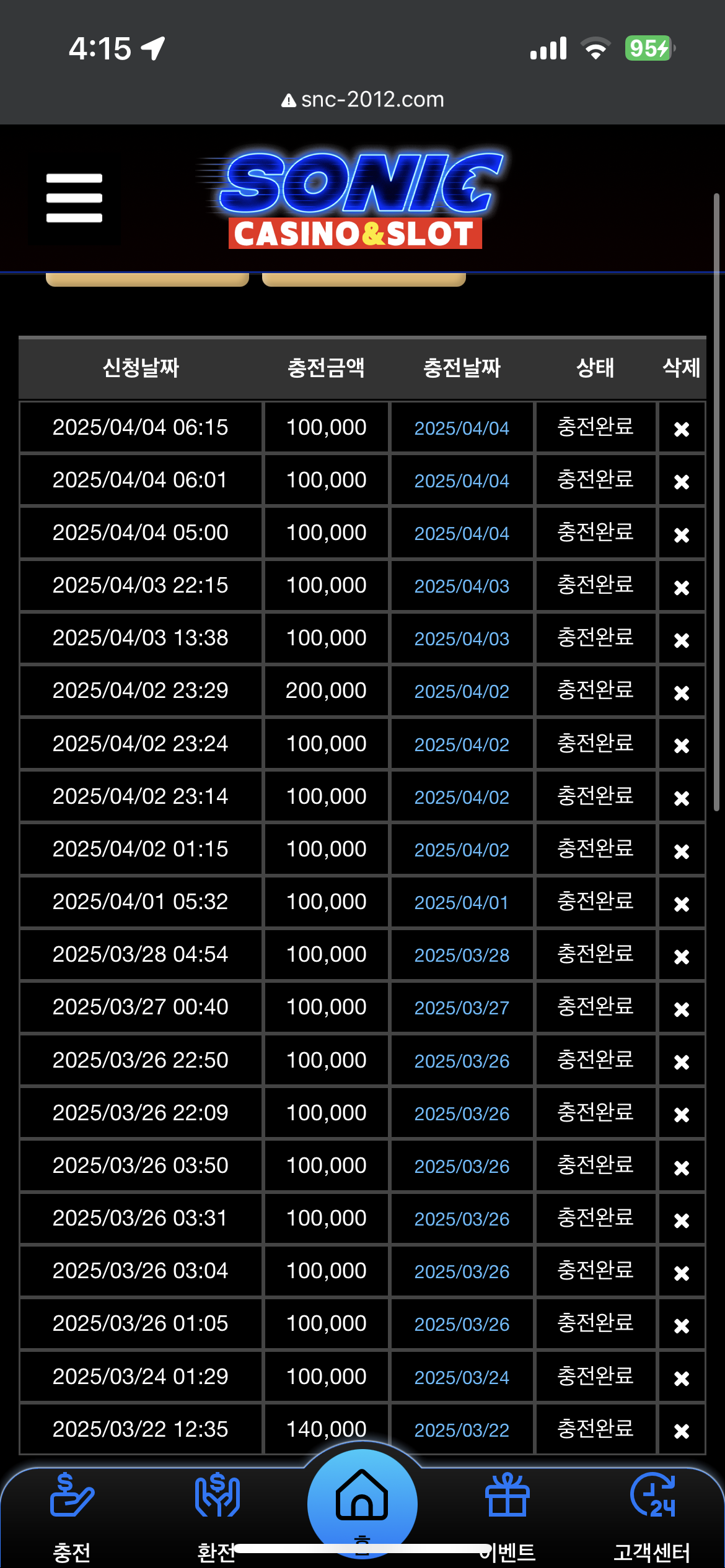Remove the 2025/03/27 00:40 entry

682,1009
